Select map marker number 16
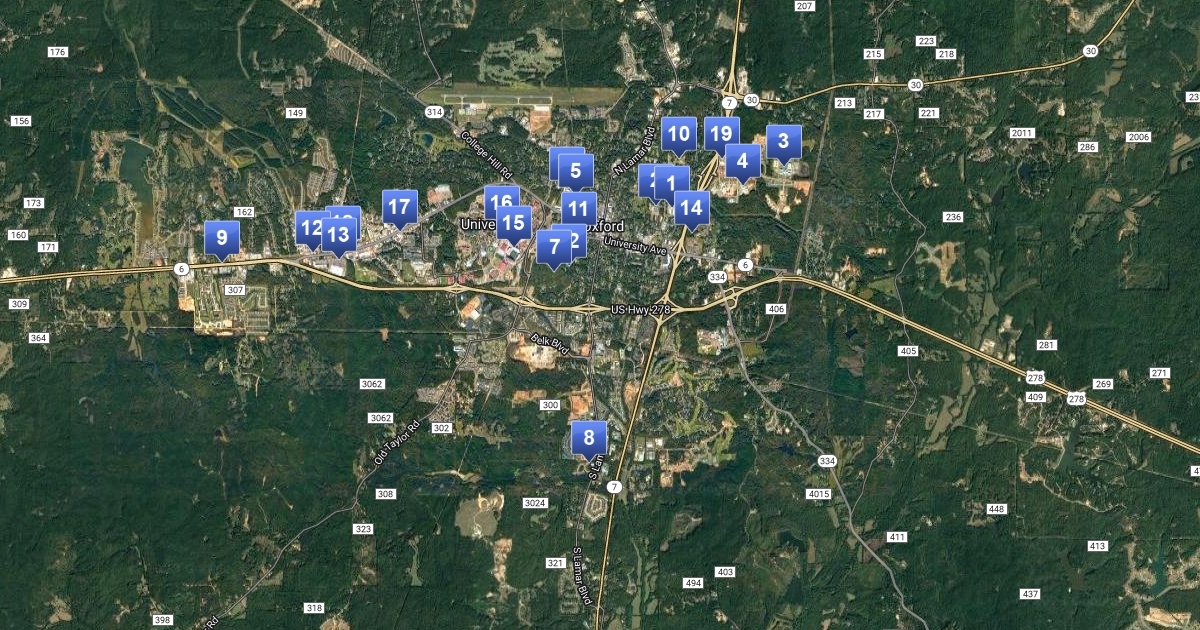Image resolution: width=1200 pixels, height=630 pixels. tap(502, 202)
